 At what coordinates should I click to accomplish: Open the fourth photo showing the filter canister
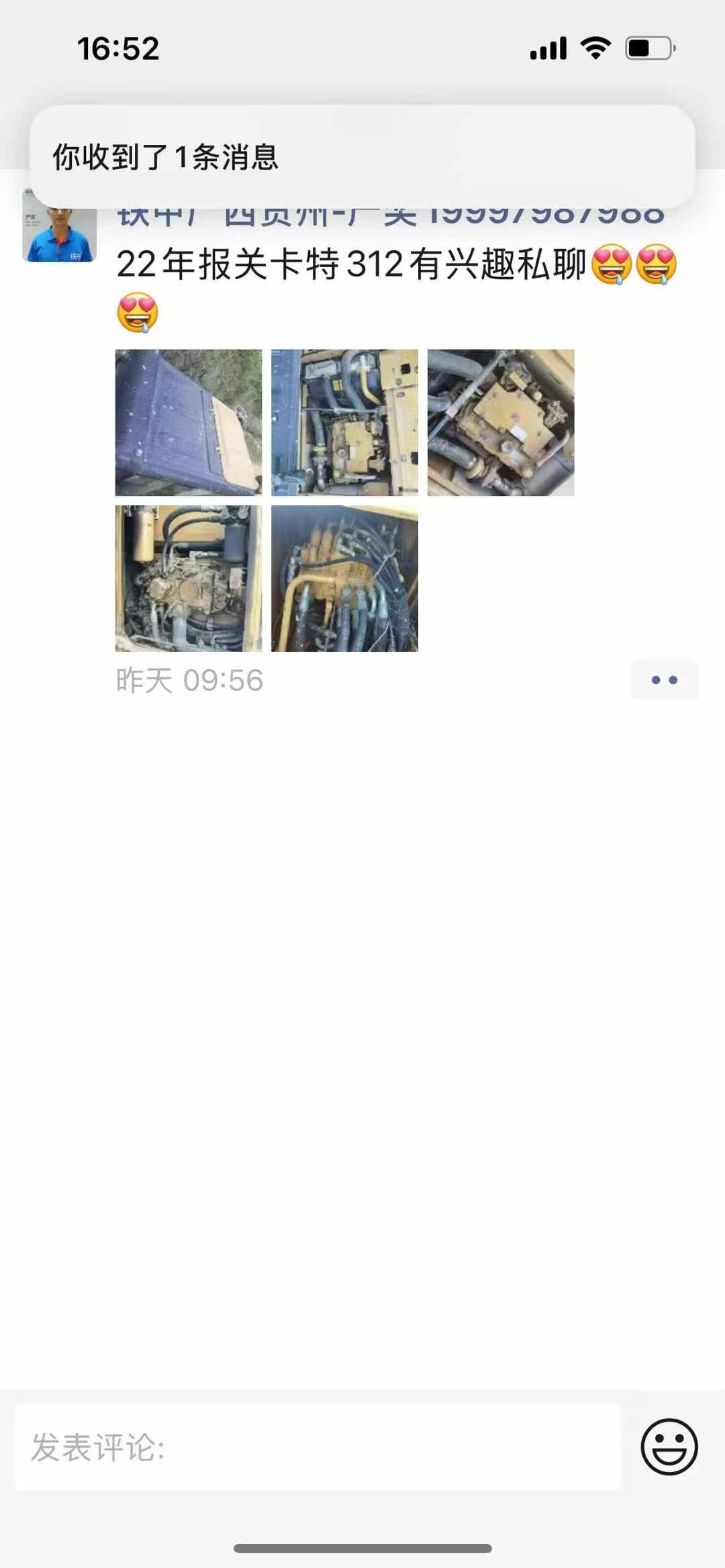pos(189,578)
